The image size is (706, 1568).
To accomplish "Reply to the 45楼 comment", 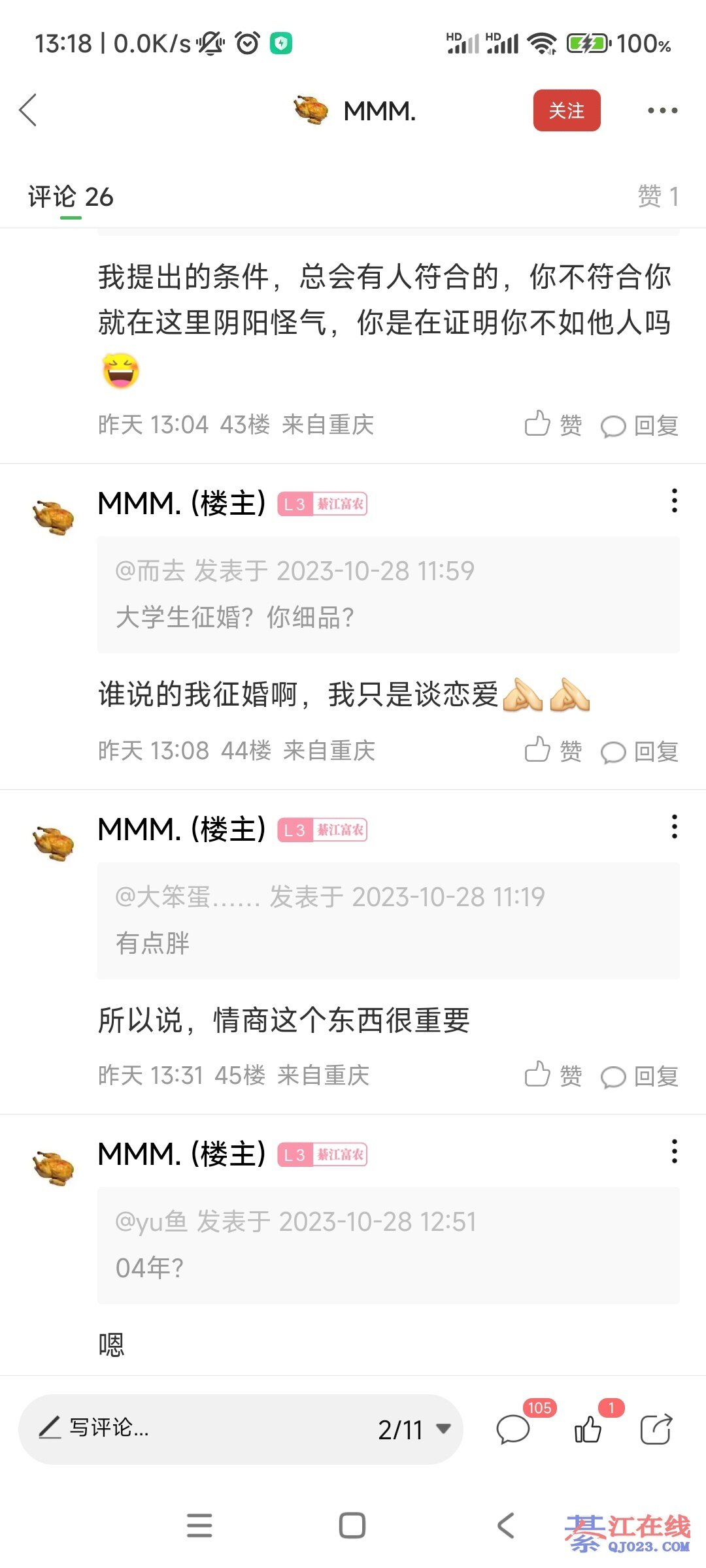I will pyautogui.click(x=639, y=1077).
